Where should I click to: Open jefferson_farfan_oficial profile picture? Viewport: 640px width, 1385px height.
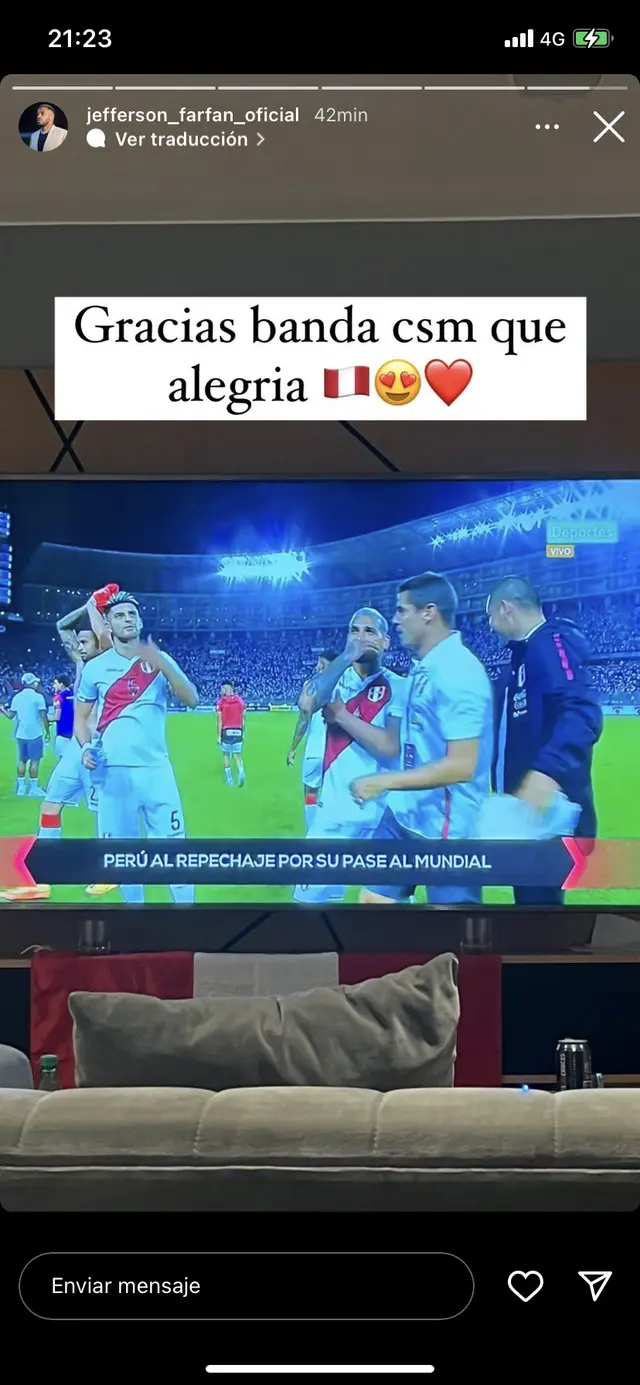pos(43,127)
